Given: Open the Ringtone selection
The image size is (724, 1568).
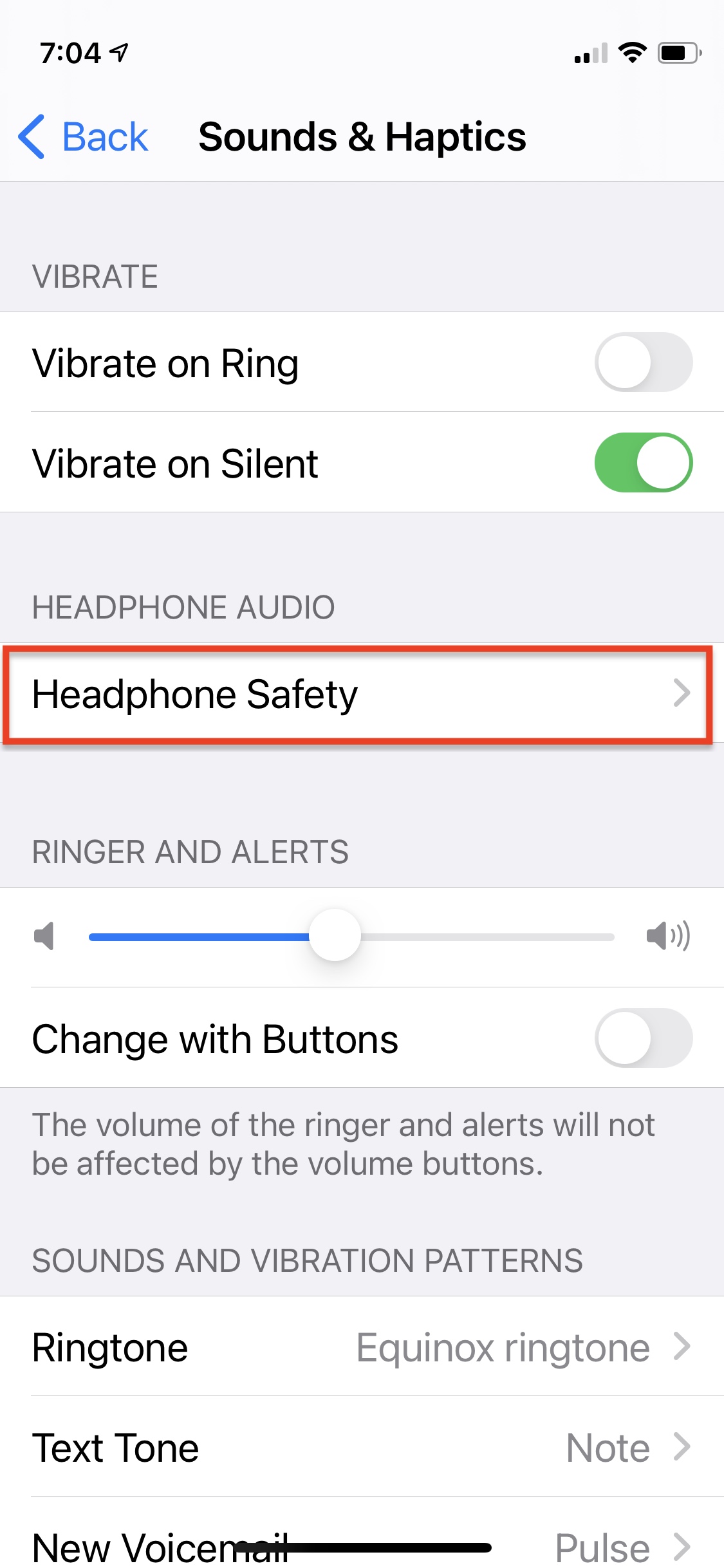Looking at the screenshot, I should (x=362, y=1347).
